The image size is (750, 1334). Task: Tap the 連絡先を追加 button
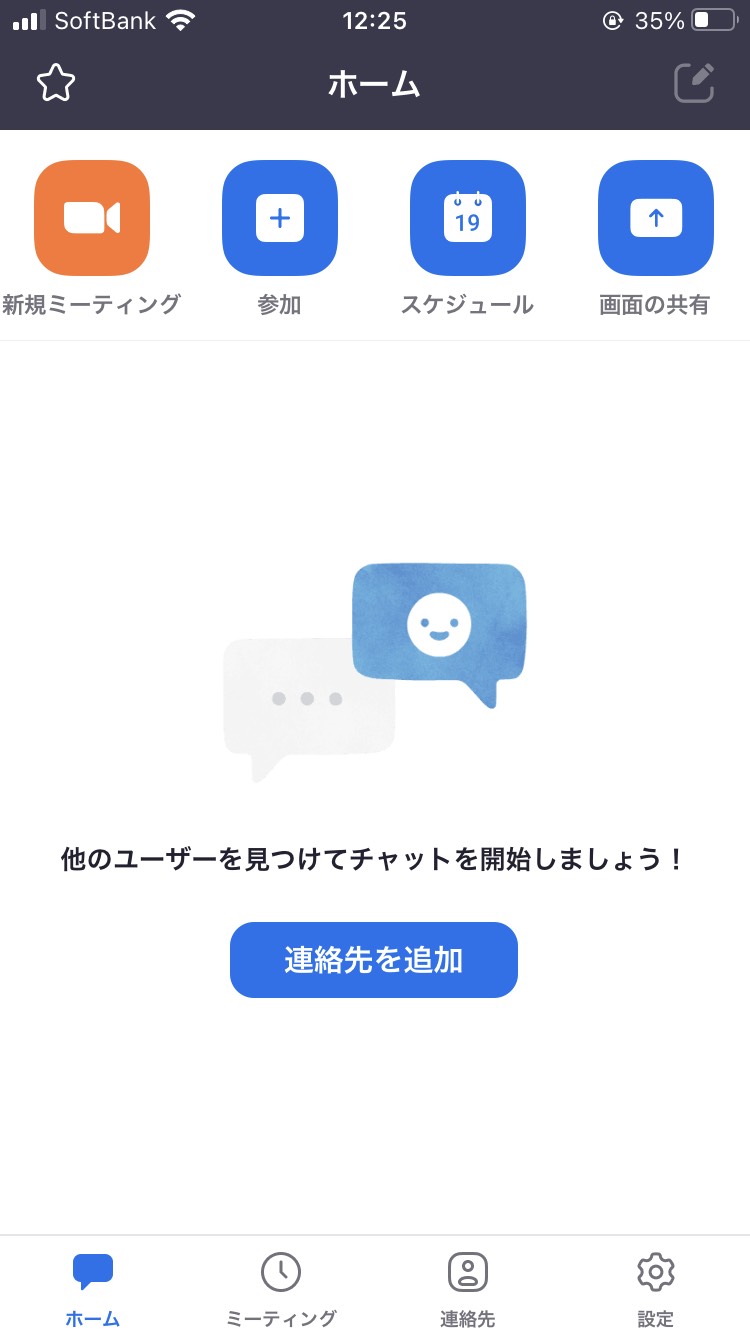pos(374,960)
